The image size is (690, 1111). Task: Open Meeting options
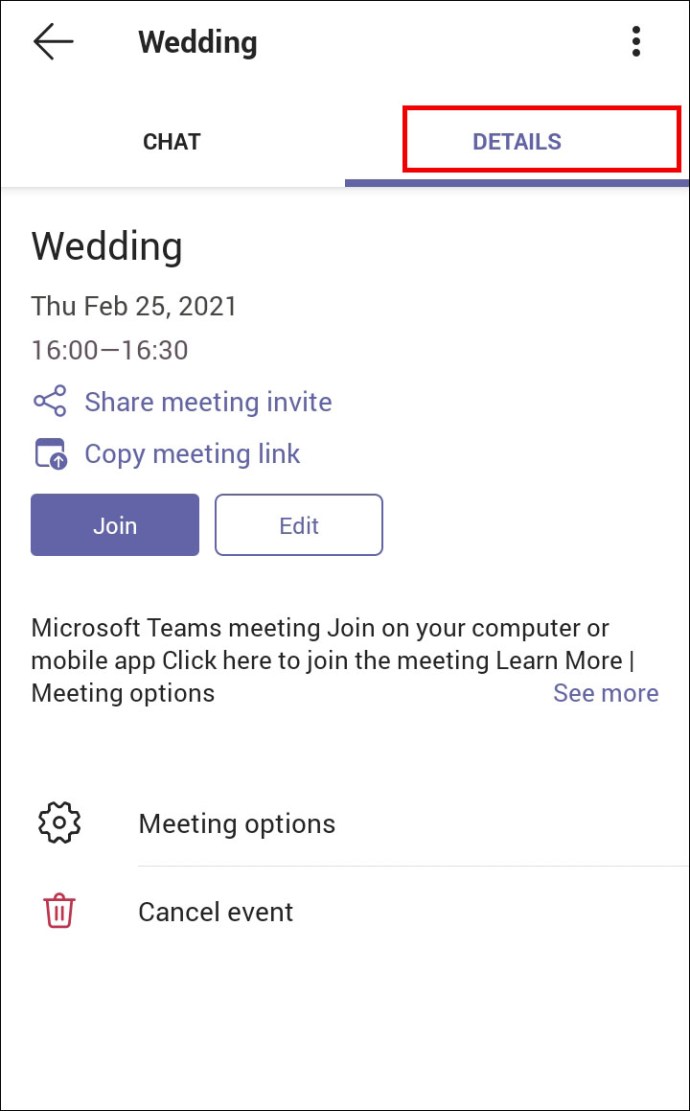236,824
